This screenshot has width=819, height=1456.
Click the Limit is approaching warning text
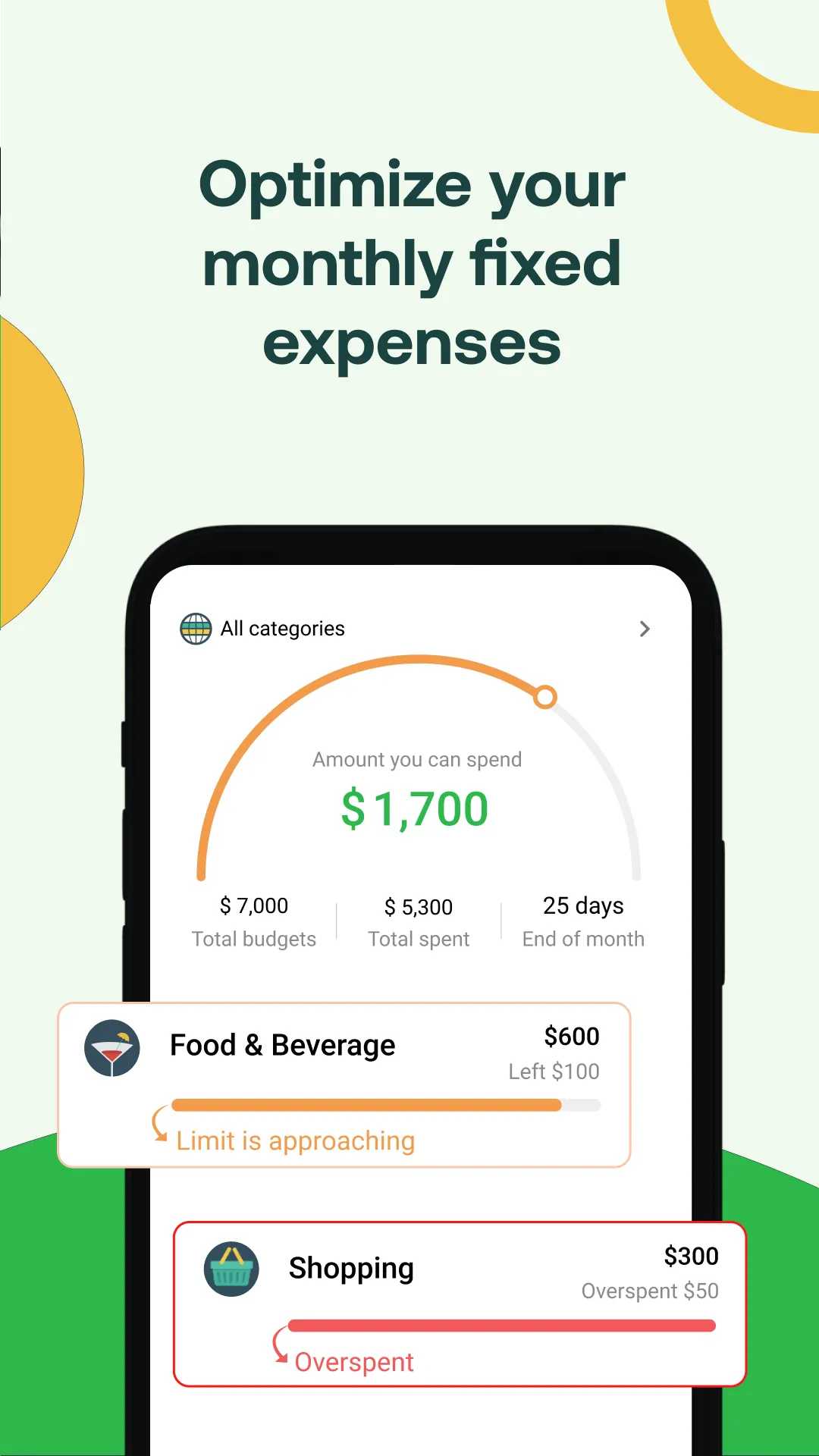[x=296, y=1141]
